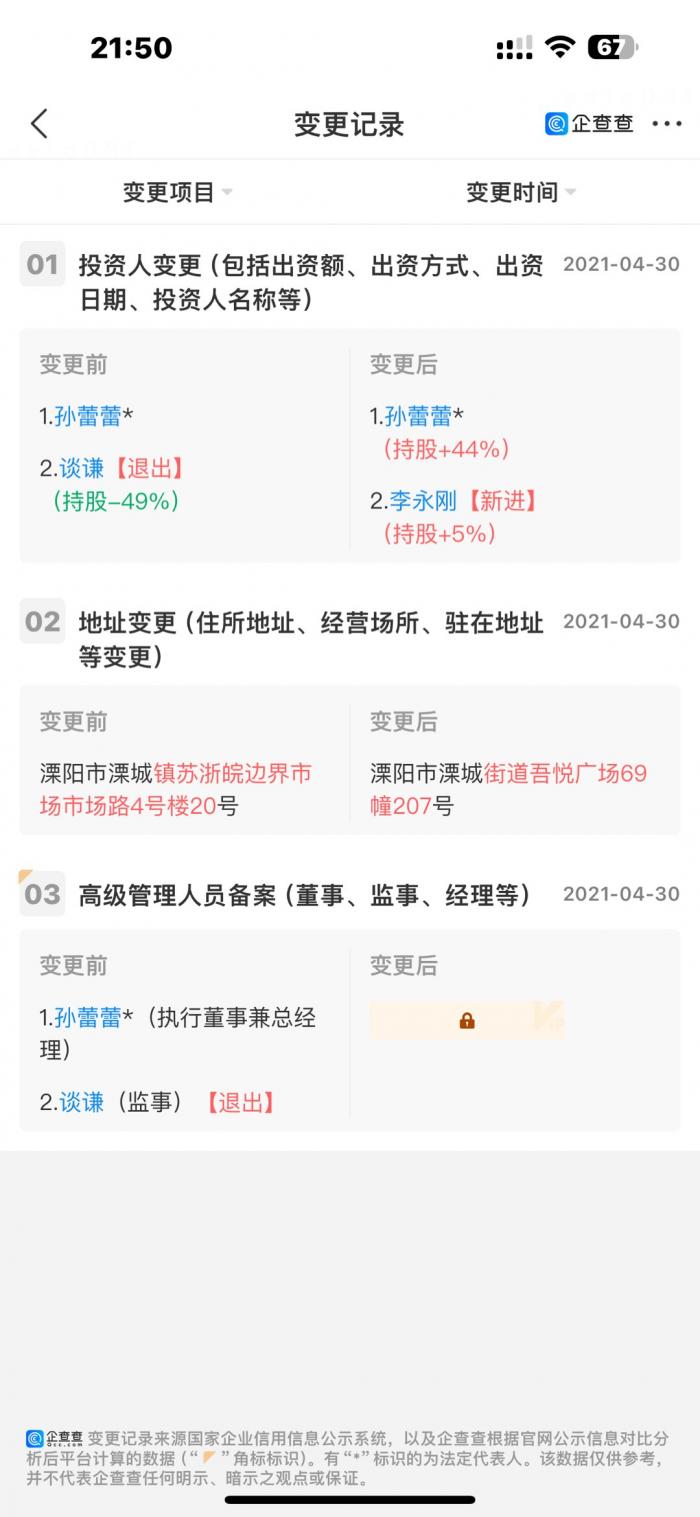Open 谈谦 link in investor change record
This screenshot has height=1517, width=700.
click(82, 469)
